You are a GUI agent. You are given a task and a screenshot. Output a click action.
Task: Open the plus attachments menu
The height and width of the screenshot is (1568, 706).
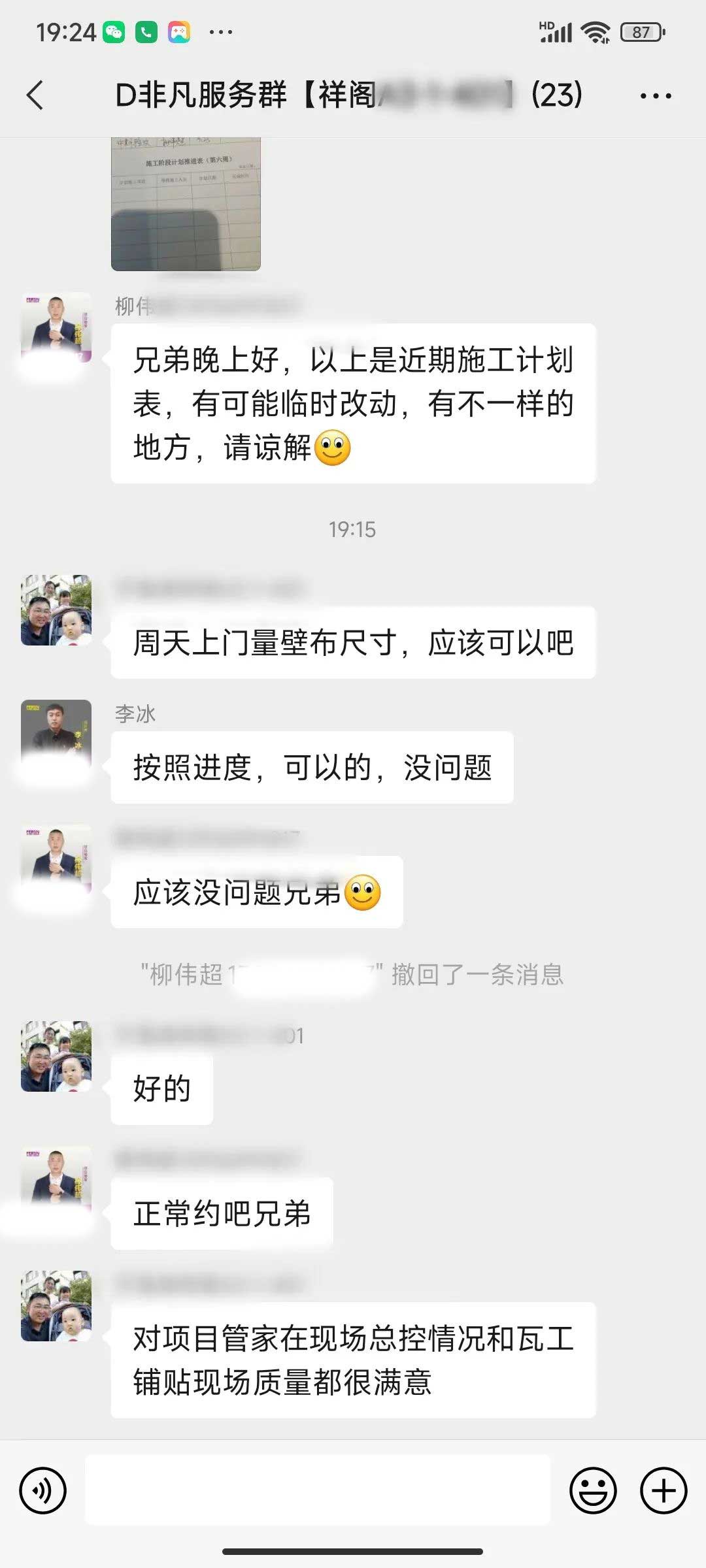tap(663, 1491)
